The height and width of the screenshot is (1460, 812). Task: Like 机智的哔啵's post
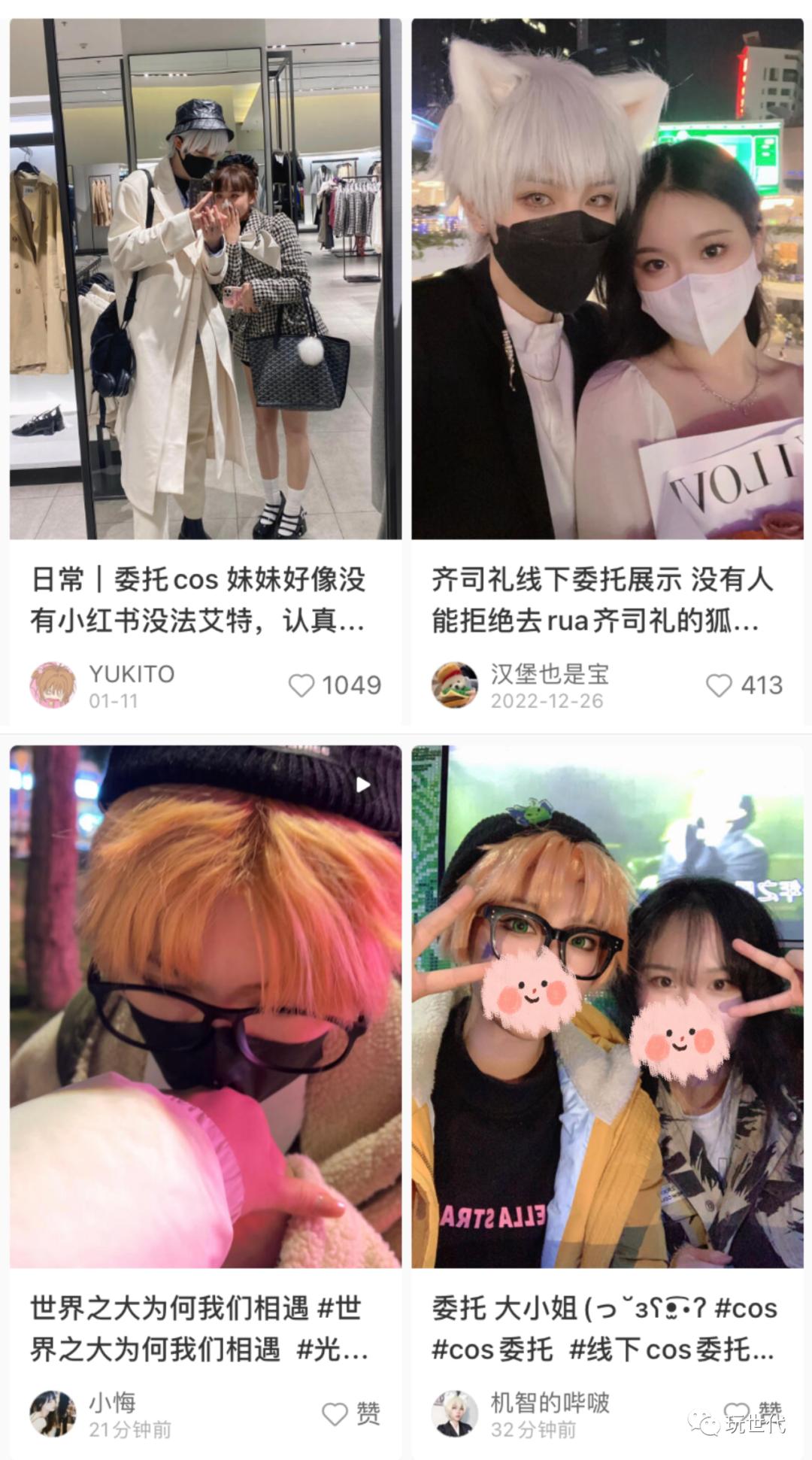[x=737, y=1413]
